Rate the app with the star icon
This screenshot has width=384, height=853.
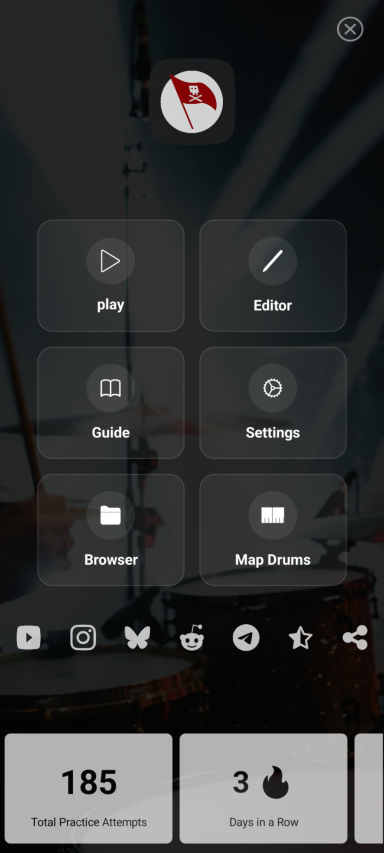pos(301,638)
